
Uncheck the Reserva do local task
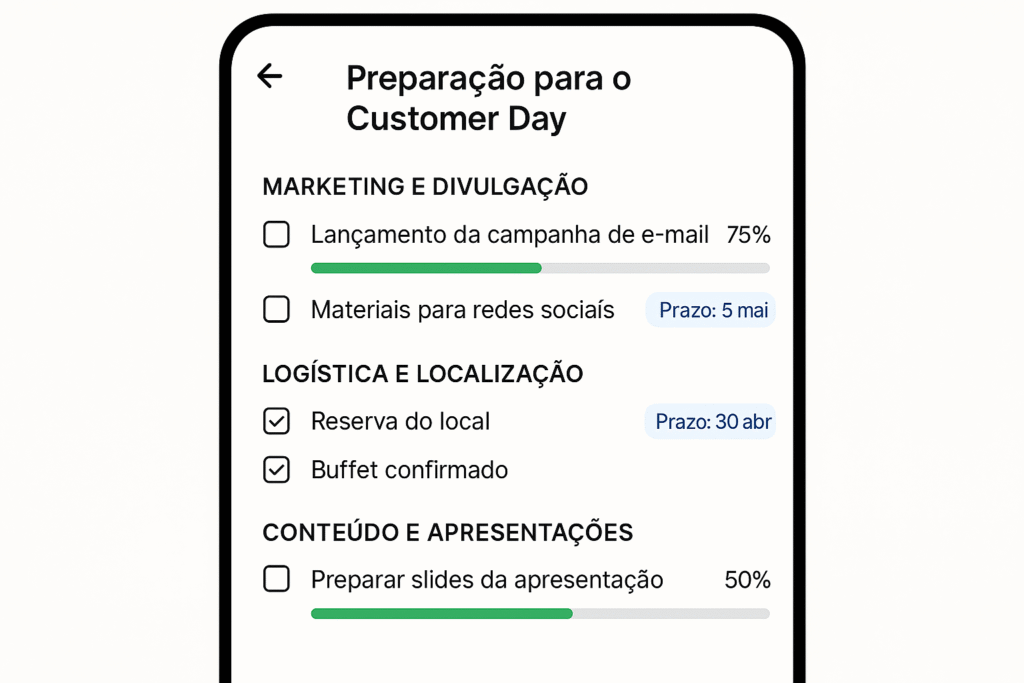tap(276, 422)
